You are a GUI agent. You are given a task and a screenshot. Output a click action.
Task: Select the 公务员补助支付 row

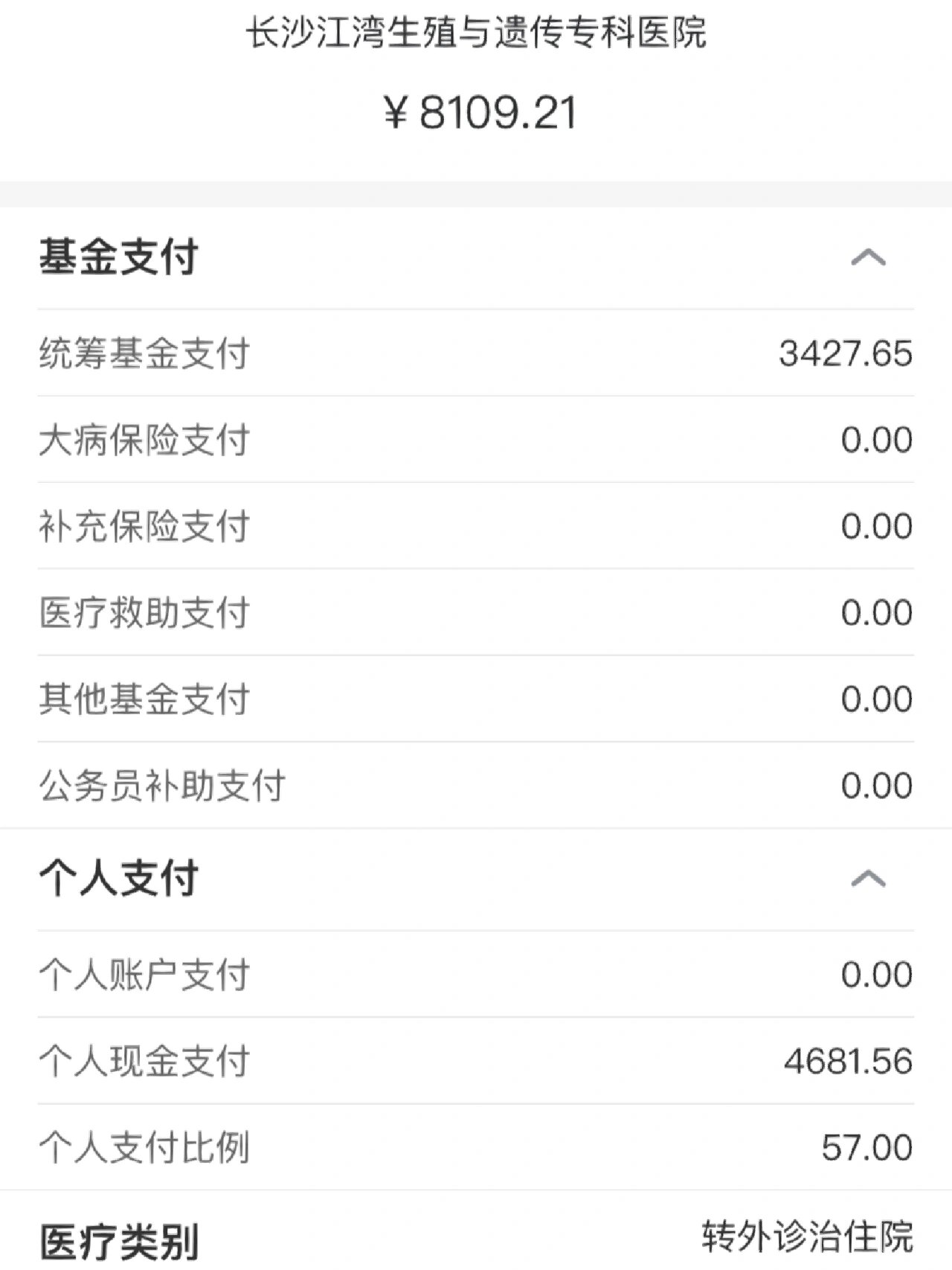click(x=476, y=783)
